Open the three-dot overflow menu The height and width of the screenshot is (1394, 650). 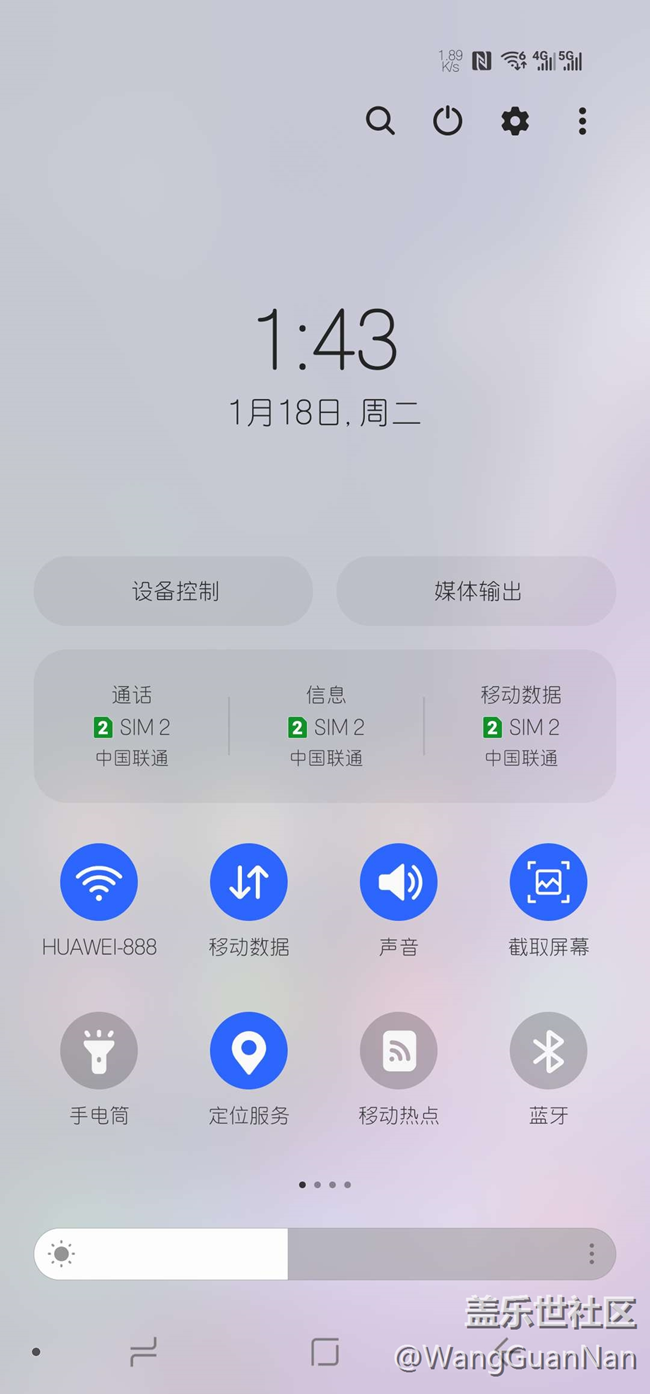point(582,121)
